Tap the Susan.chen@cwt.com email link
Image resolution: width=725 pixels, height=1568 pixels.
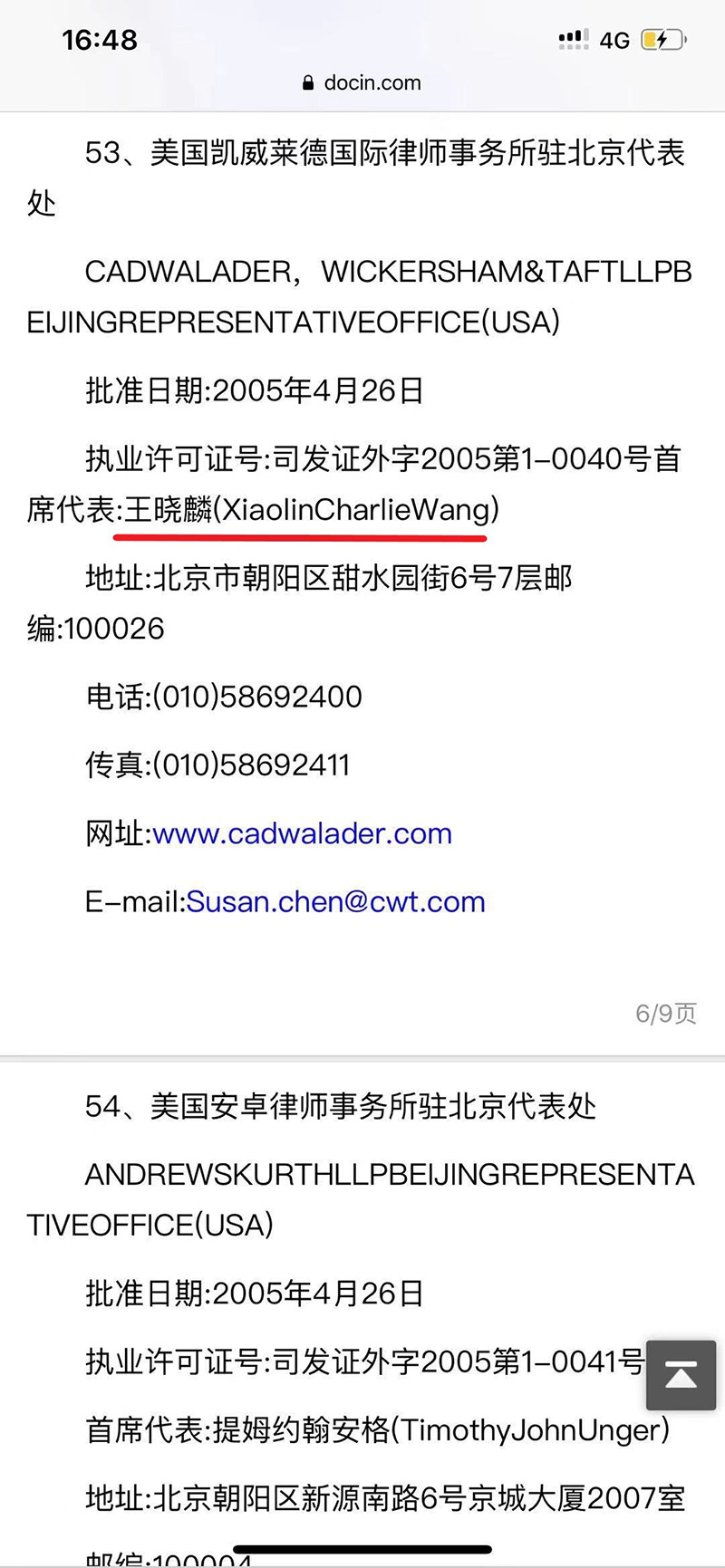(336, 902)
